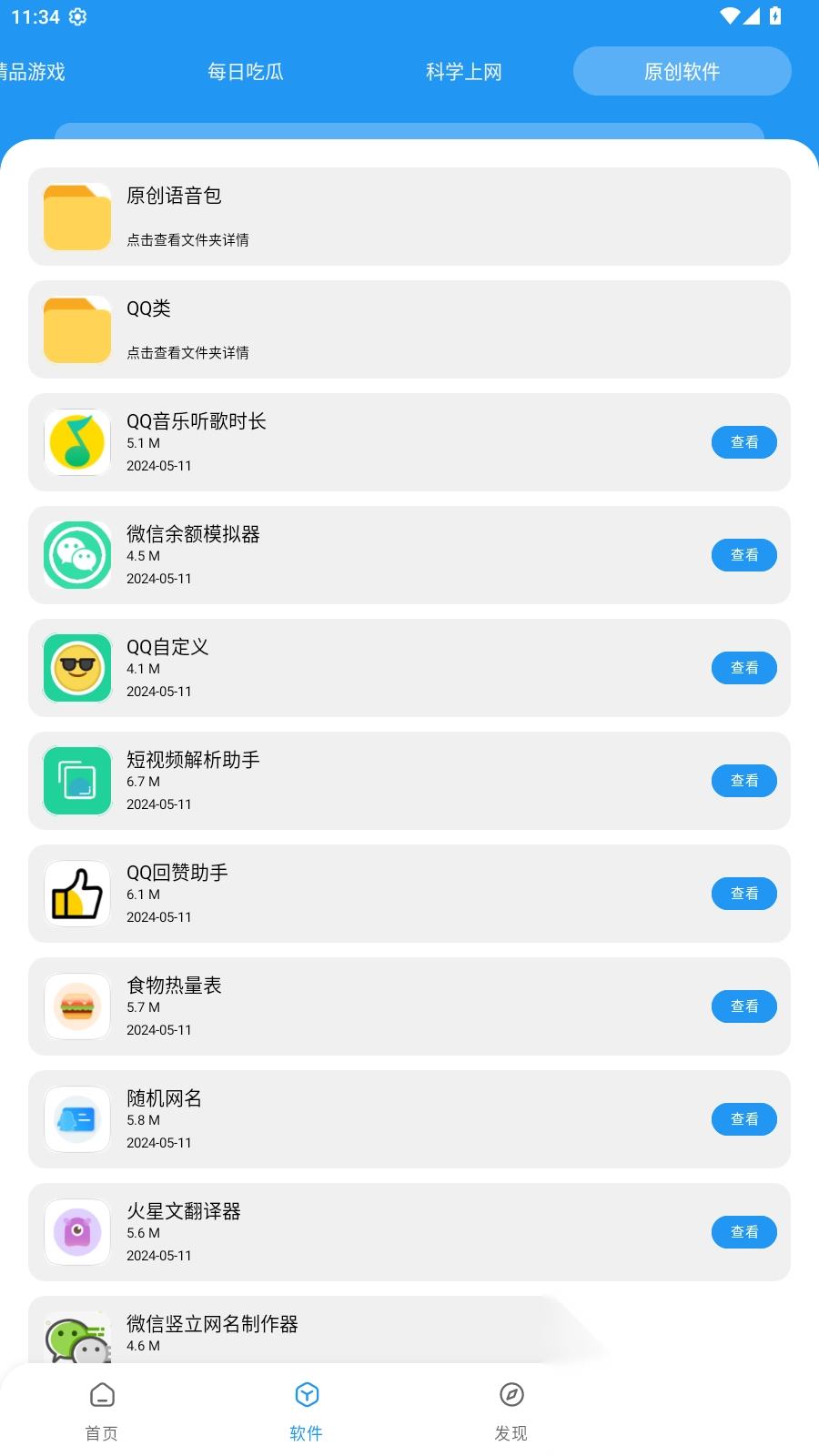Tap the sunglasses emoji icon of QQ自定义

tap(77, 667)
